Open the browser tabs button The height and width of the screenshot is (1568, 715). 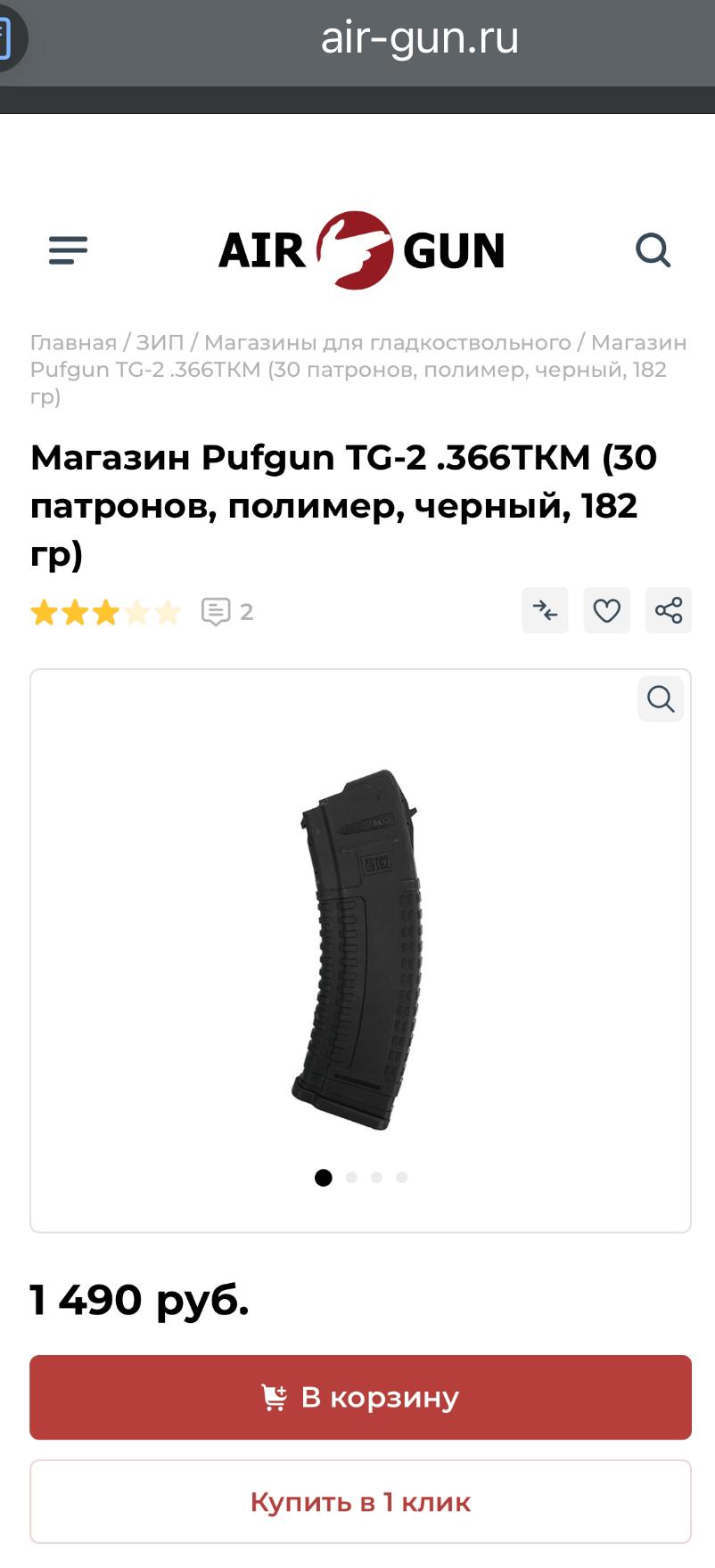tap(7, 39)
